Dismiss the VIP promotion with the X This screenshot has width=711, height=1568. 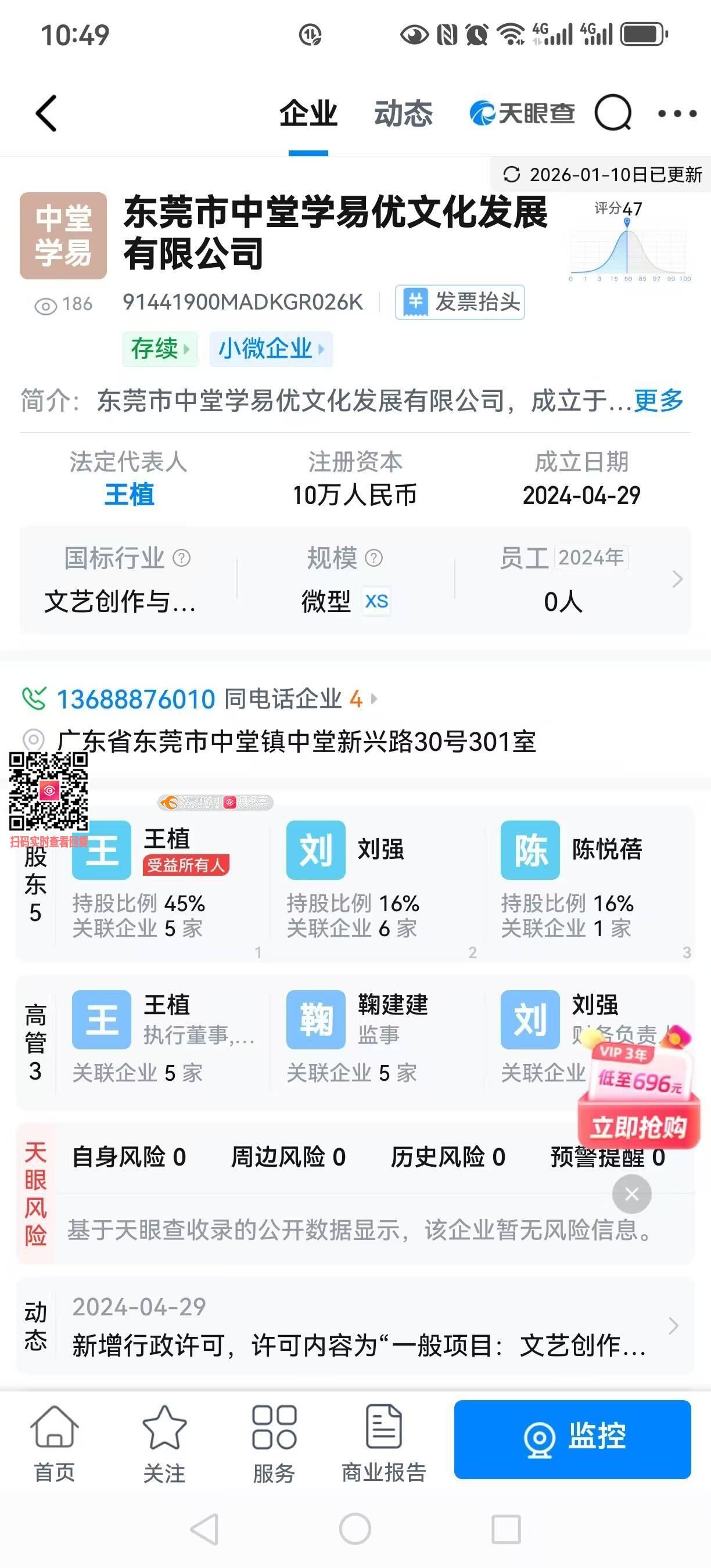tap(632, 1194)
